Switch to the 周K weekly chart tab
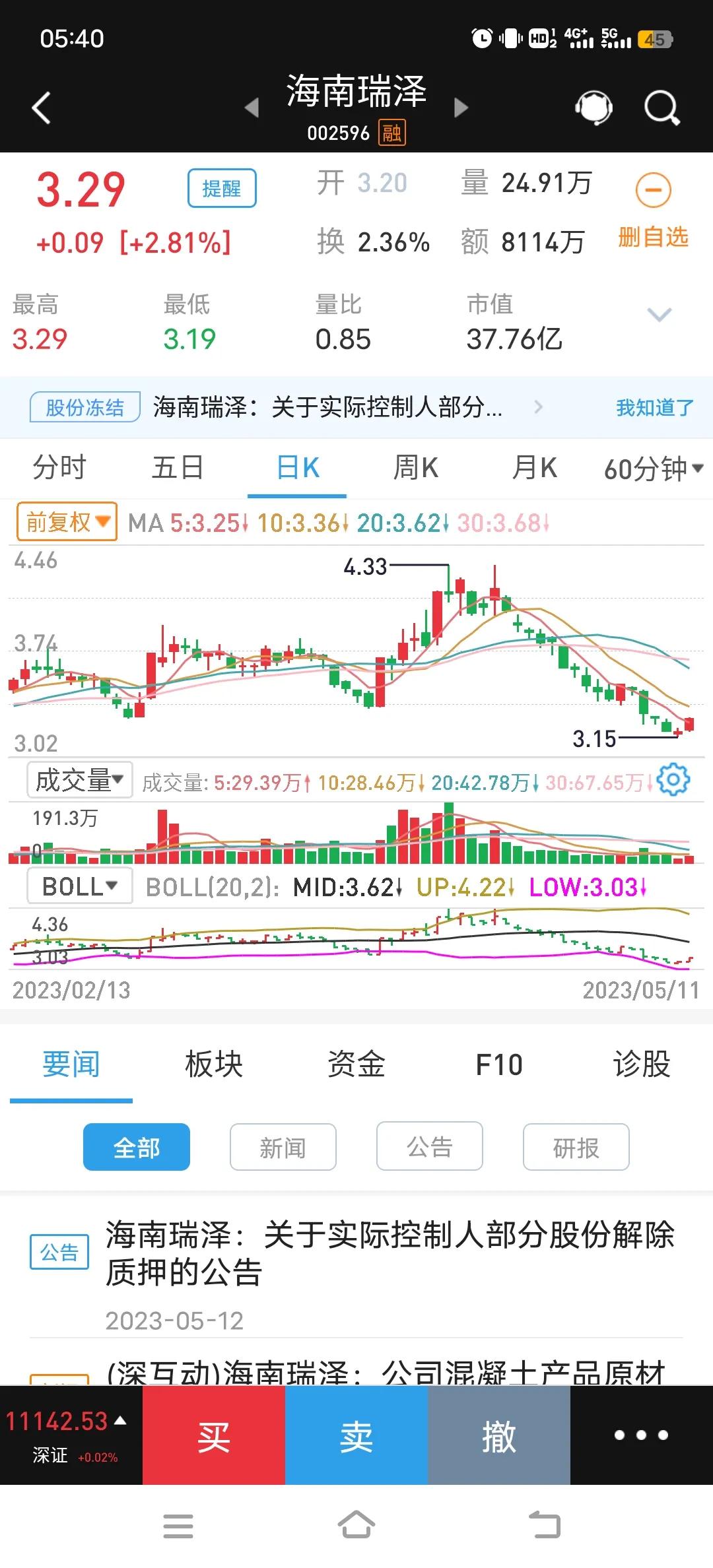Viewport: 713px width, 1568px height. click(416, 467)
